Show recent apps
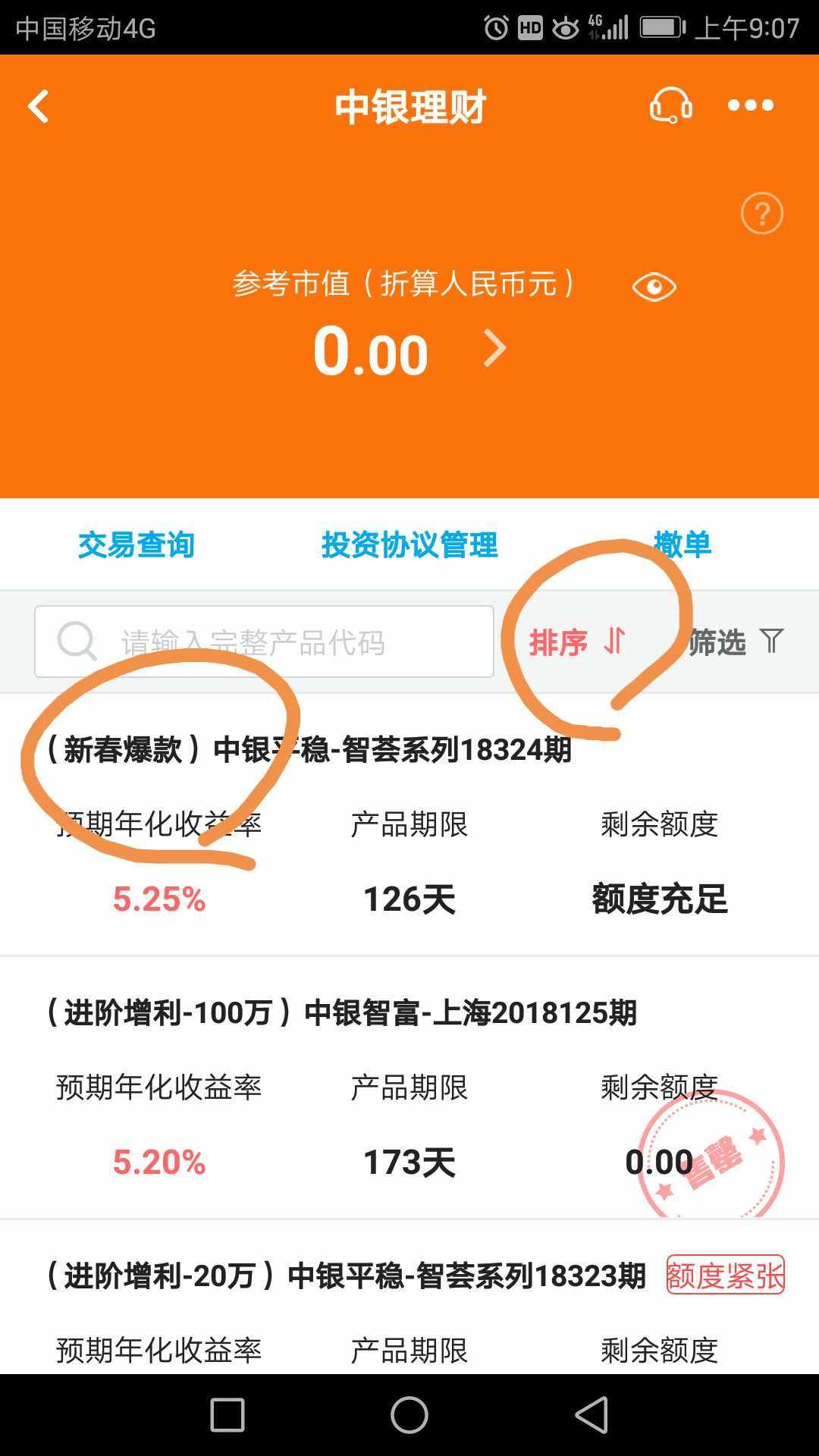This screenshot has height=1456, width=819. point(227,1415)
